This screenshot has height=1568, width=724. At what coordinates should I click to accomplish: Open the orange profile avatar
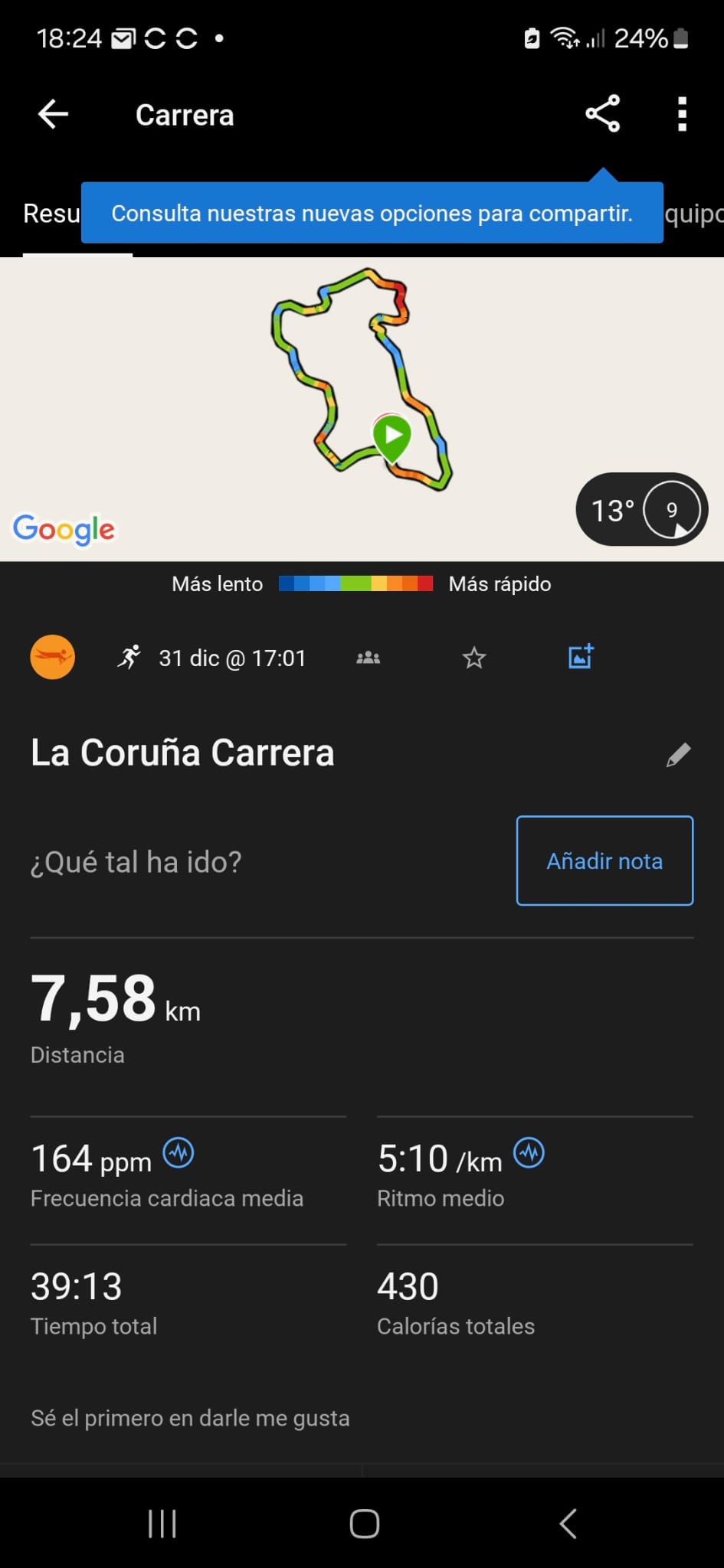coord(53,657)
